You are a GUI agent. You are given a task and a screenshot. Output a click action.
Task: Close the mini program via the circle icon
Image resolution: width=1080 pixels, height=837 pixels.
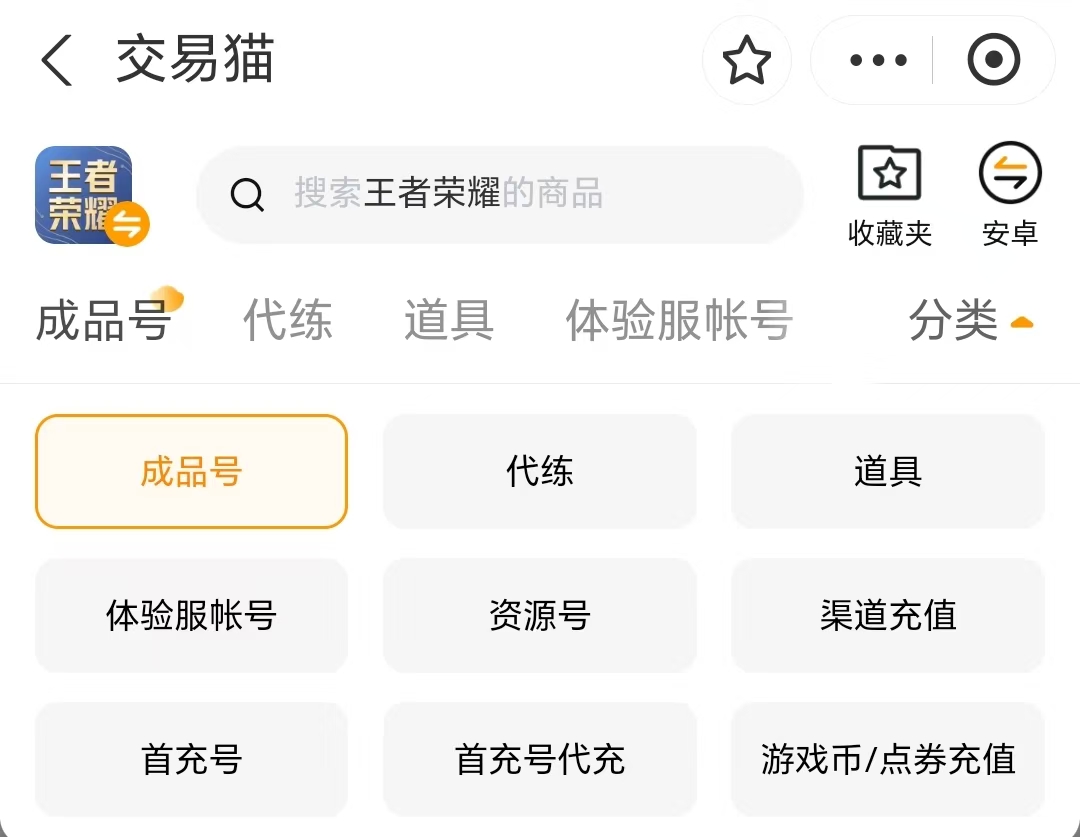click(993, 61)
